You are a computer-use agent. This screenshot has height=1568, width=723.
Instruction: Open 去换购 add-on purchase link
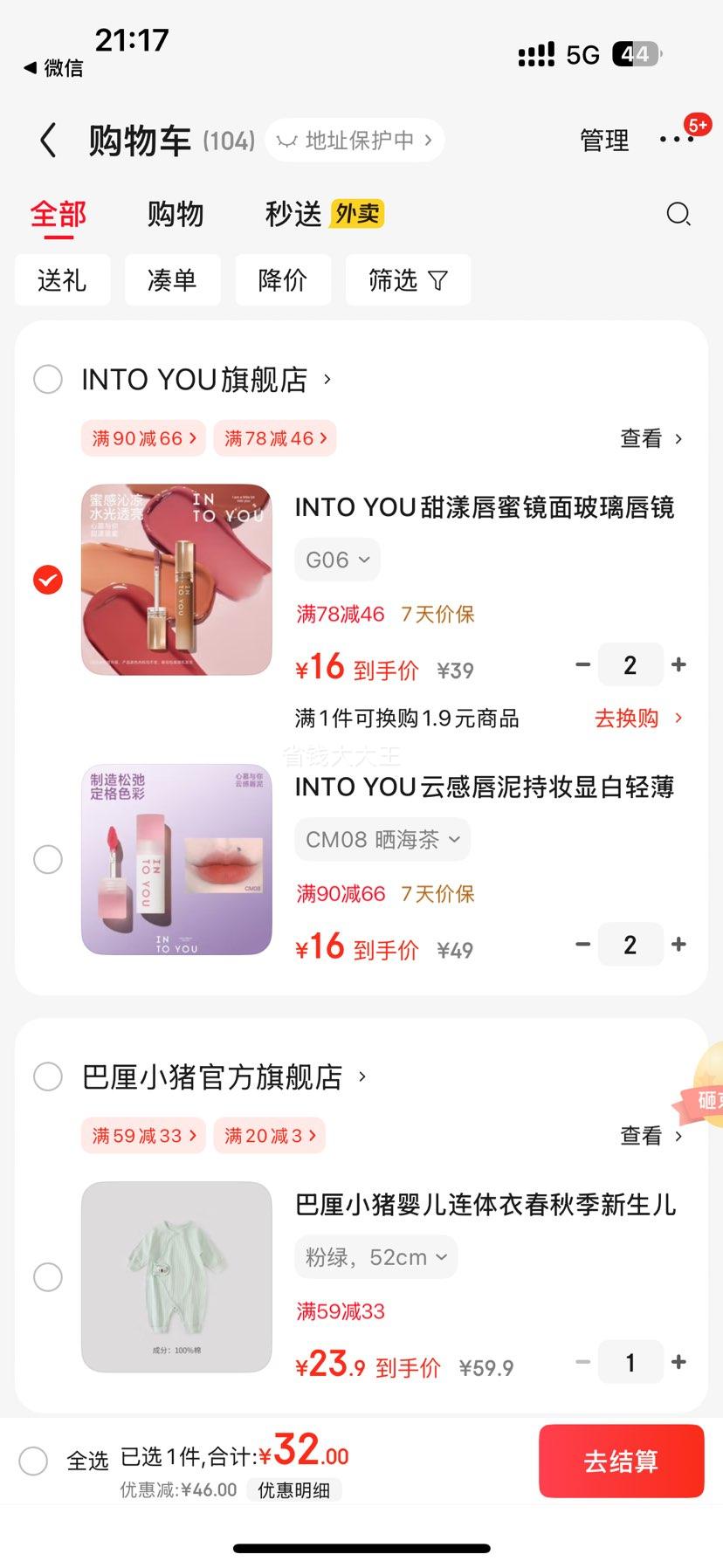(x=637, y=719)
